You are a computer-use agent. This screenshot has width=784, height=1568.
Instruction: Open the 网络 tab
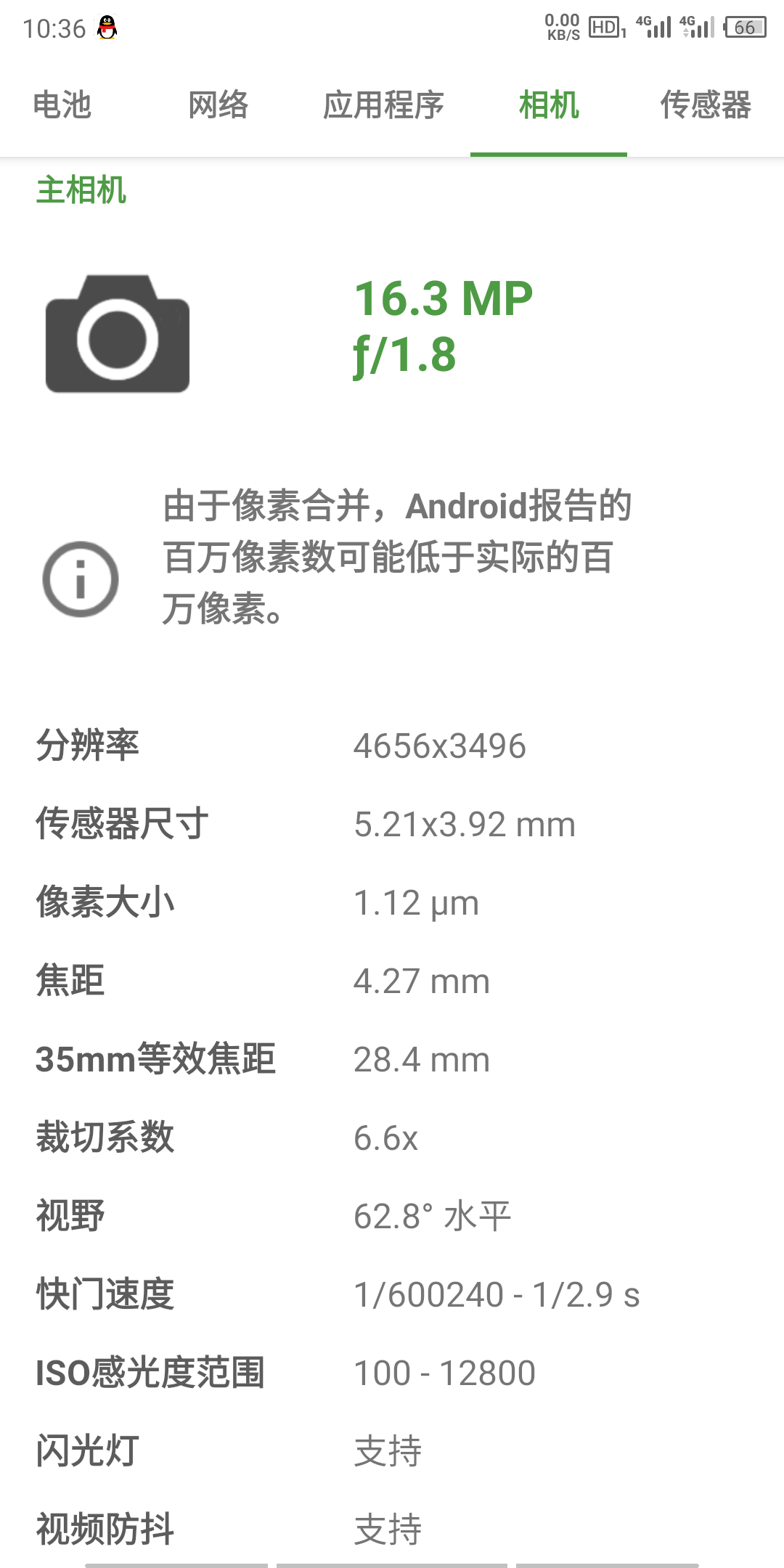(x=219, y=106)
